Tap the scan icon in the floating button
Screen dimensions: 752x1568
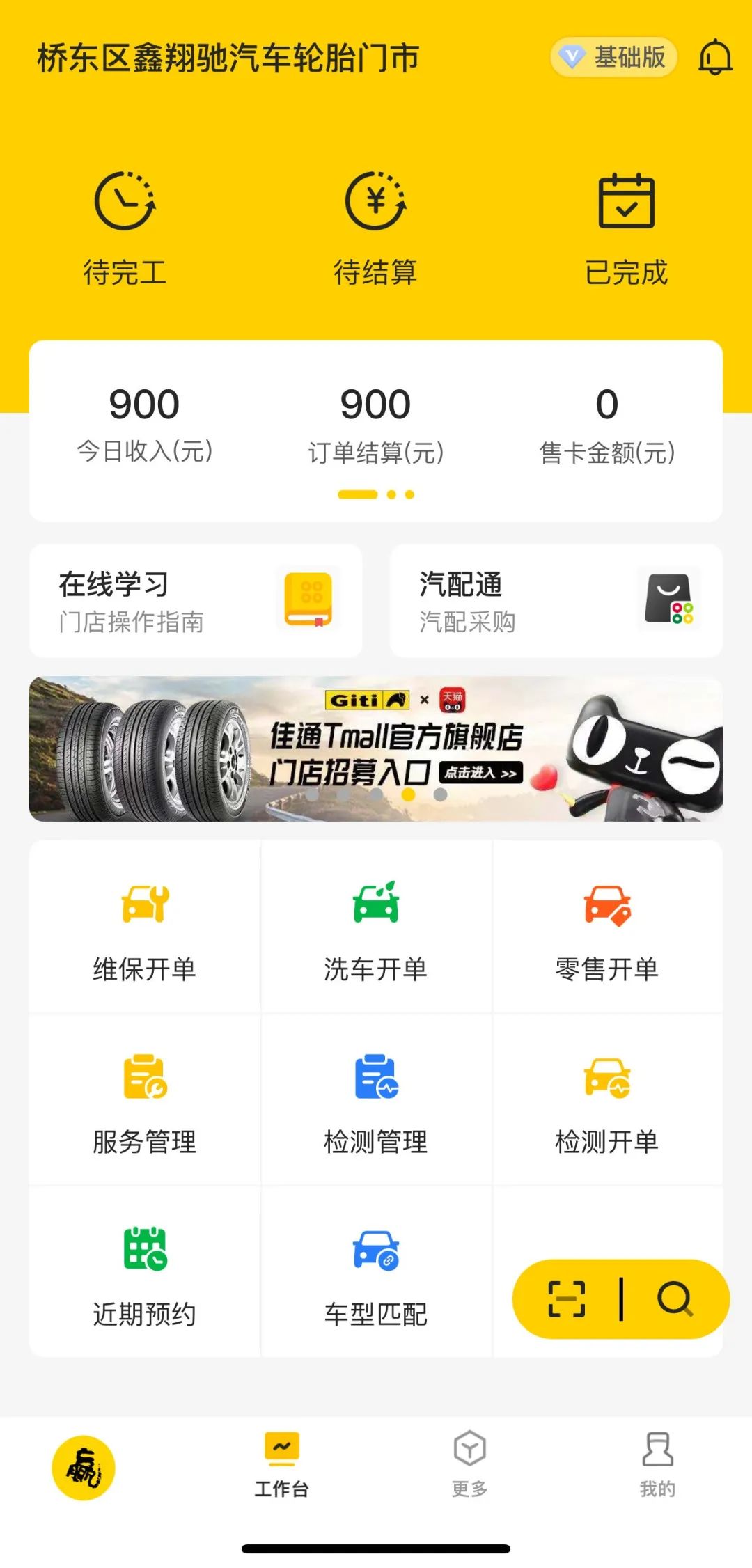point(567,1299)
